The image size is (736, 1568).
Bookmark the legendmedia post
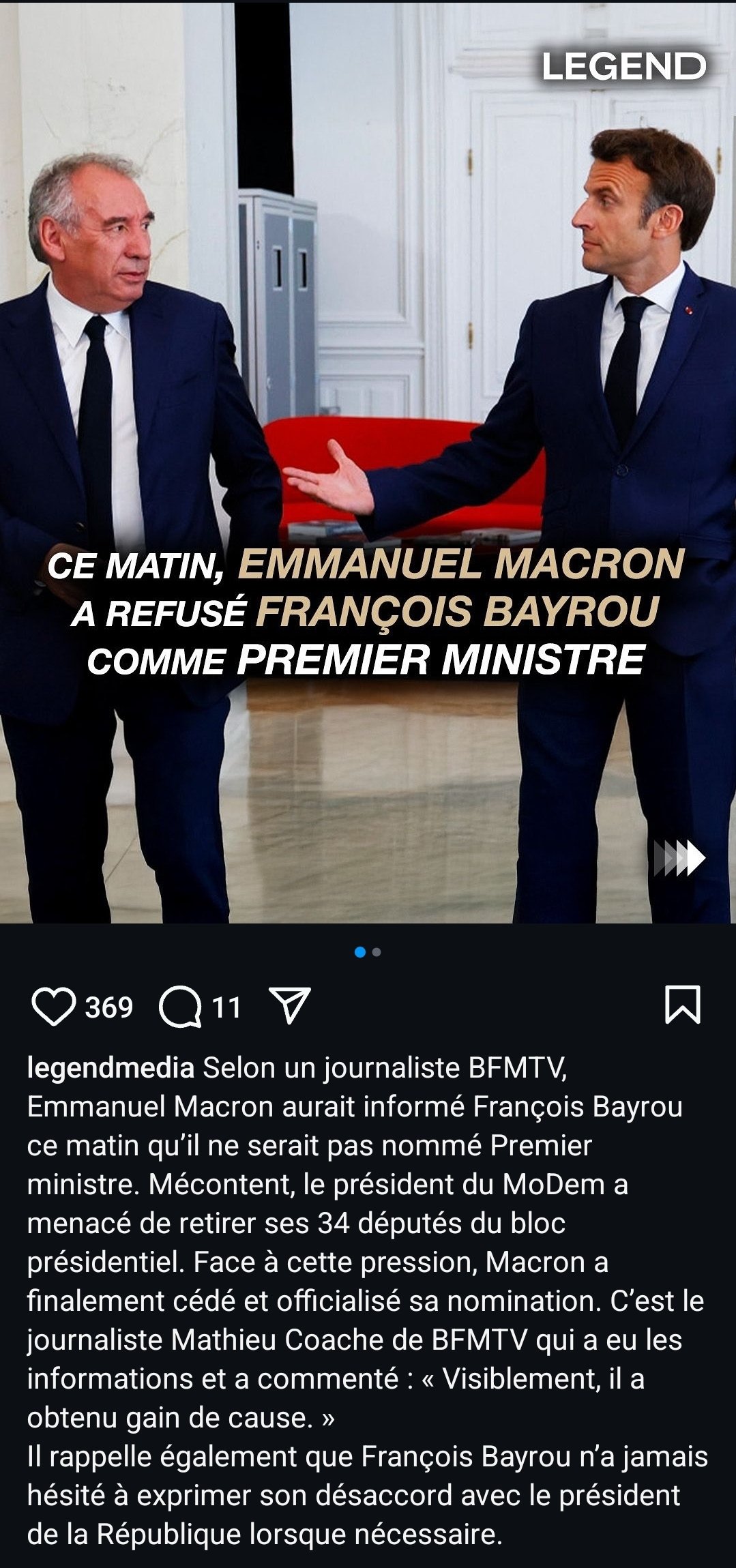[x=682, y=1005]
